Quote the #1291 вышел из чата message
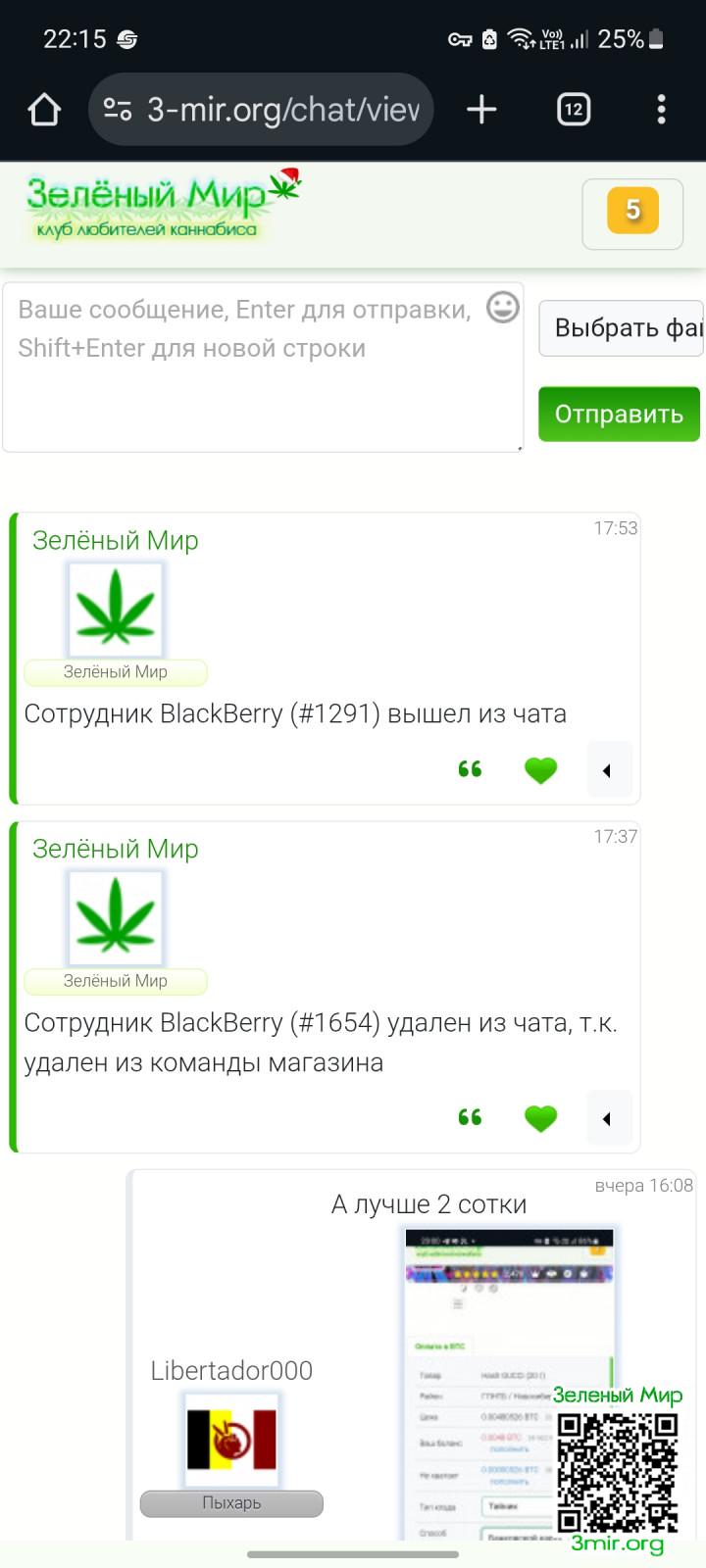The width and height of the screenshot is (706, 1568). pos(471,769)
